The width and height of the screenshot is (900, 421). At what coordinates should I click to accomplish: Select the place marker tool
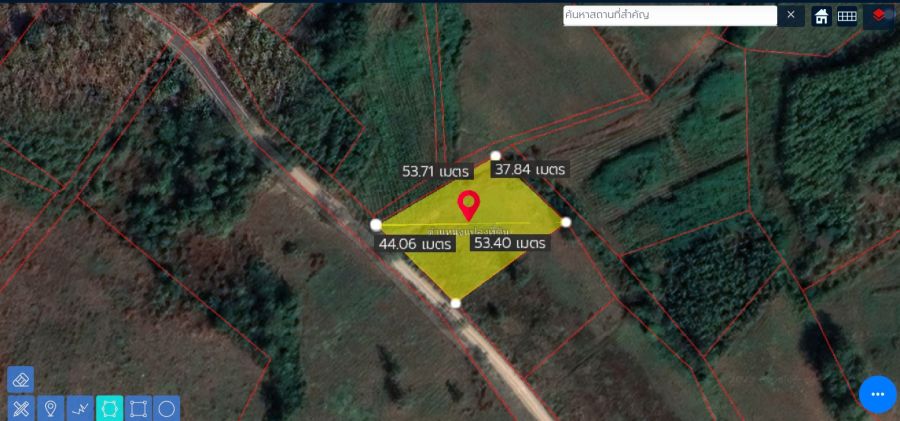(x=50, y=408)
